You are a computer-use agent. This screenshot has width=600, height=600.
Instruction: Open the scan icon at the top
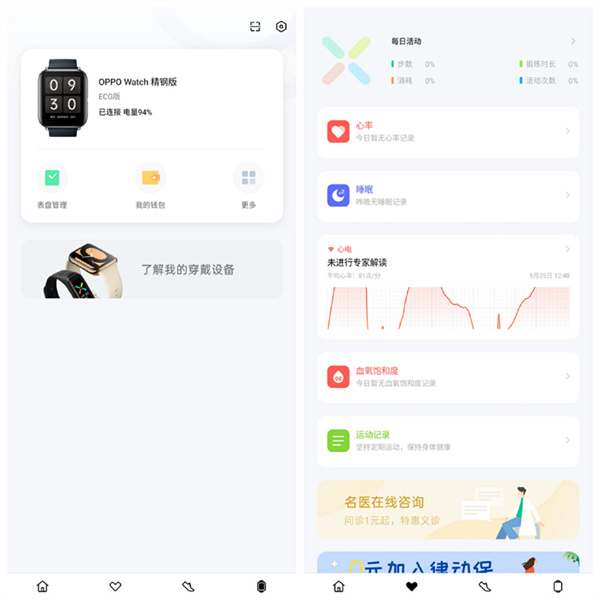pos(255,27)
